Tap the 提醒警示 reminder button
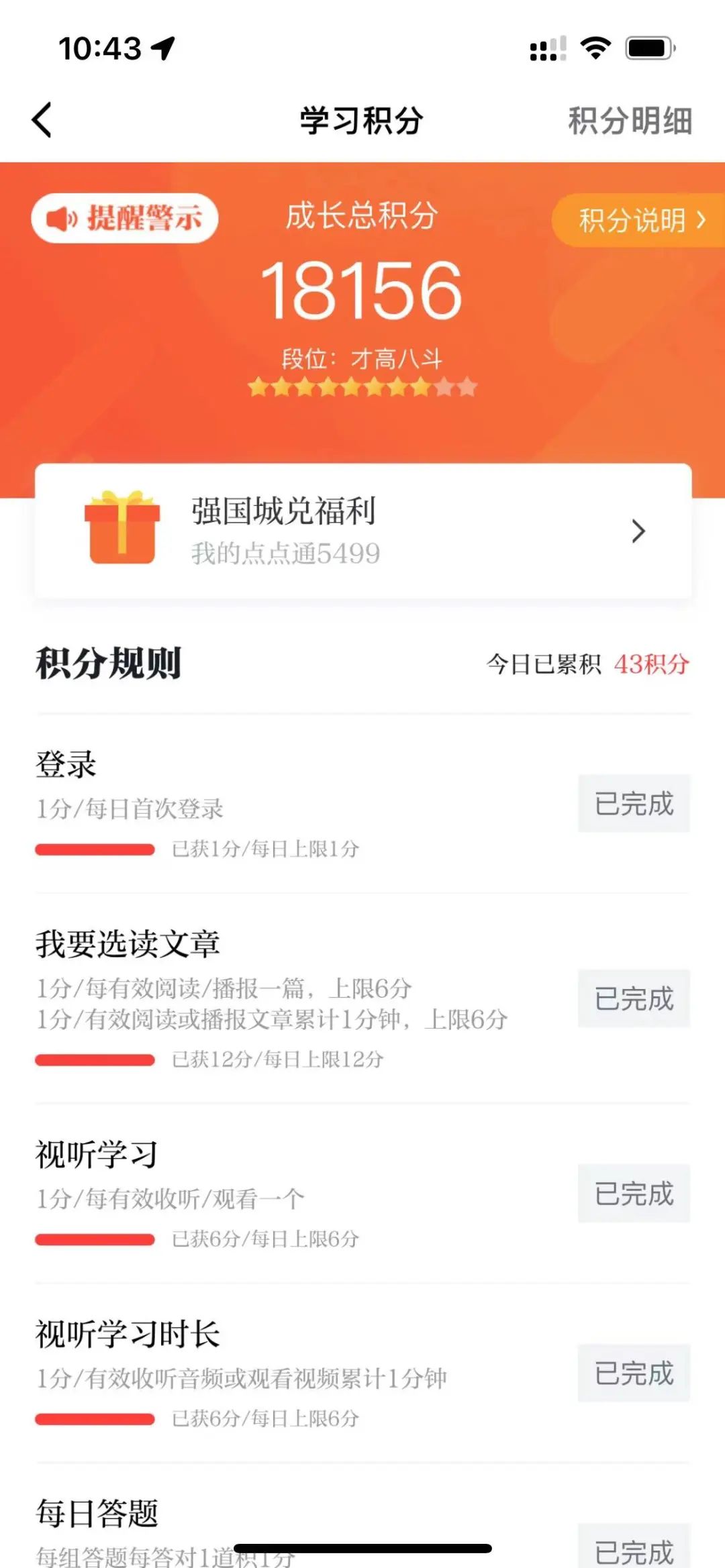The image size is (725, 1568). pyautogui.click(x=125, y=218)
